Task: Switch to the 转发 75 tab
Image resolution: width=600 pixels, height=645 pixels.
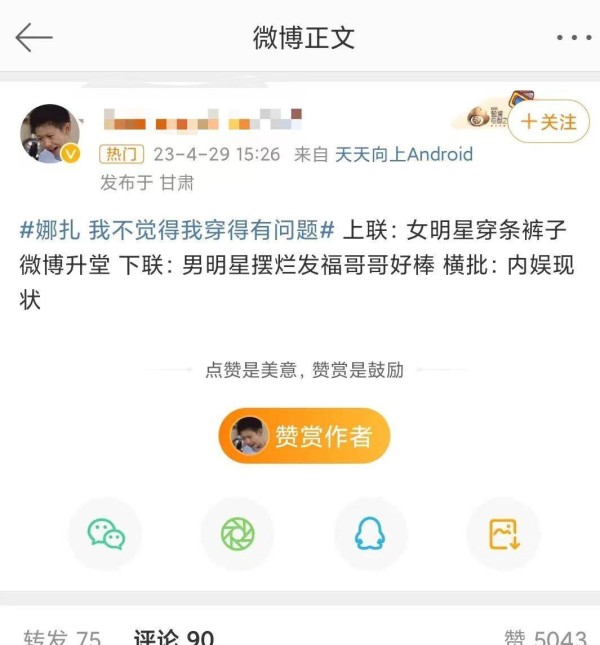Action: coord(61,636)
